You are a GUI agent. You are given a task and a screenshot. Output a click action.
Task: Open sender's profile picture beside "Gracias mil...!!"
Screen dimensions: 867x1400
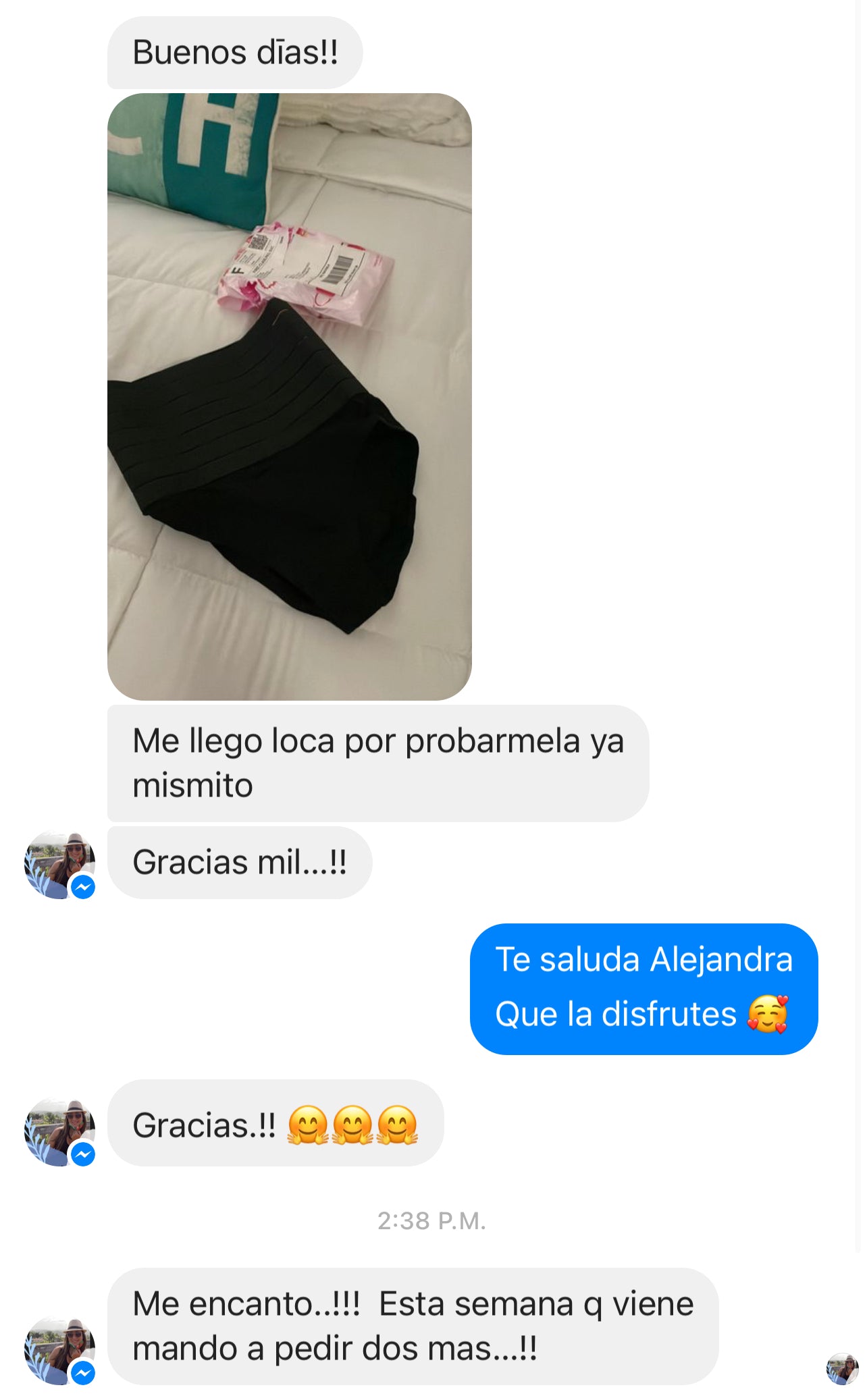tap(59, 865)
